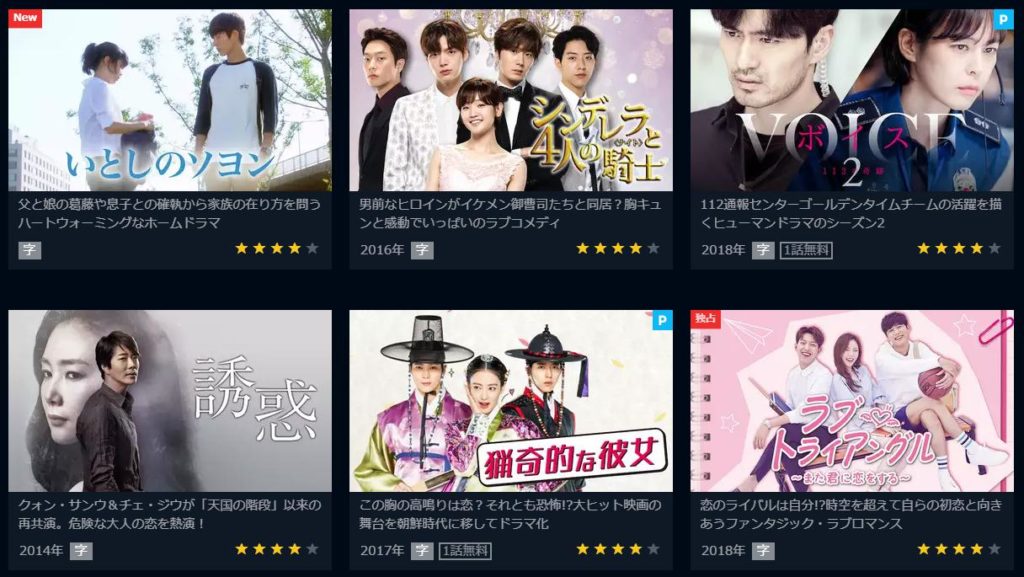Open the いとしのソヨン drama card
This screenshot has height=577, width=1024.
click(x=170, y=101)
